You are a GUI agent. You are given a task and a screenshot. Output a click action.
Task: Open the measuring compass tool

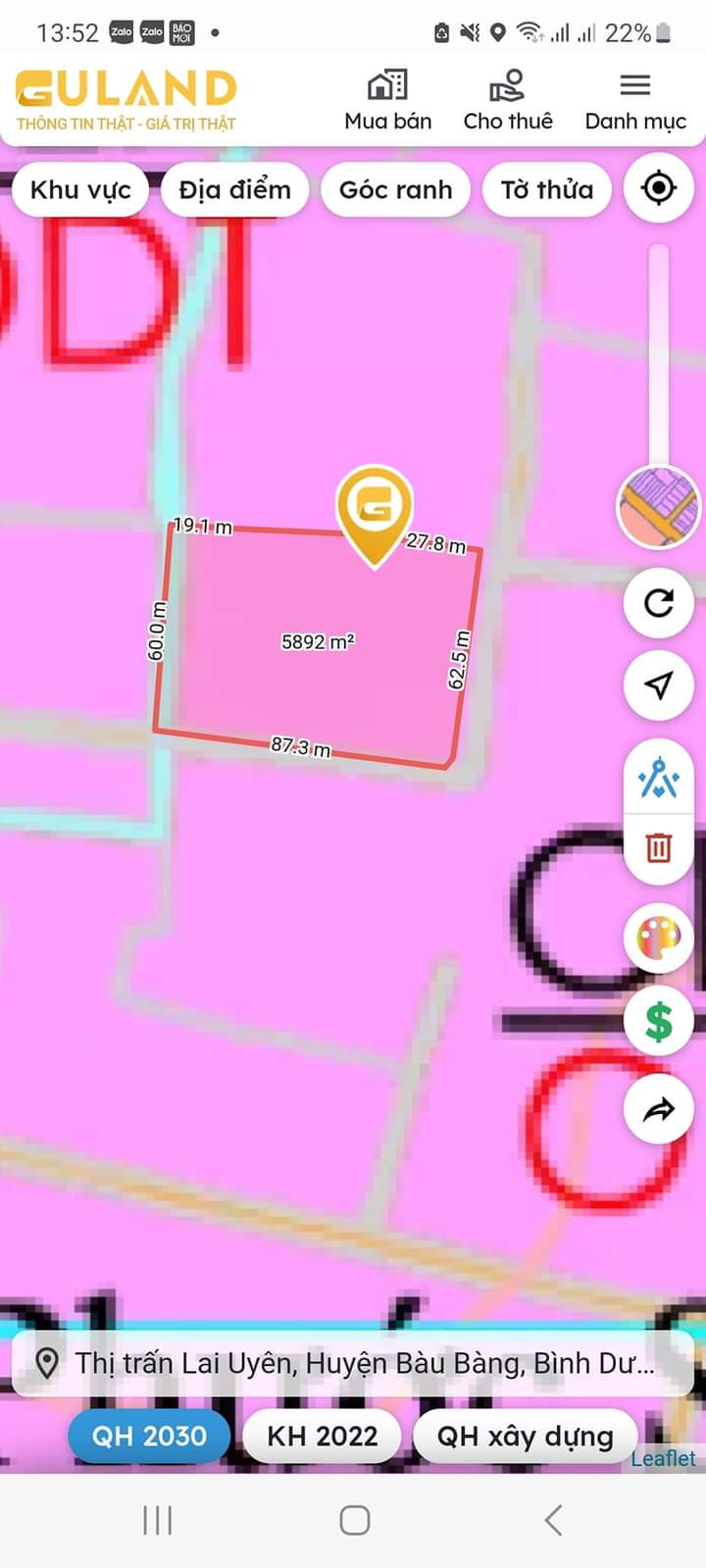[658, 780]
